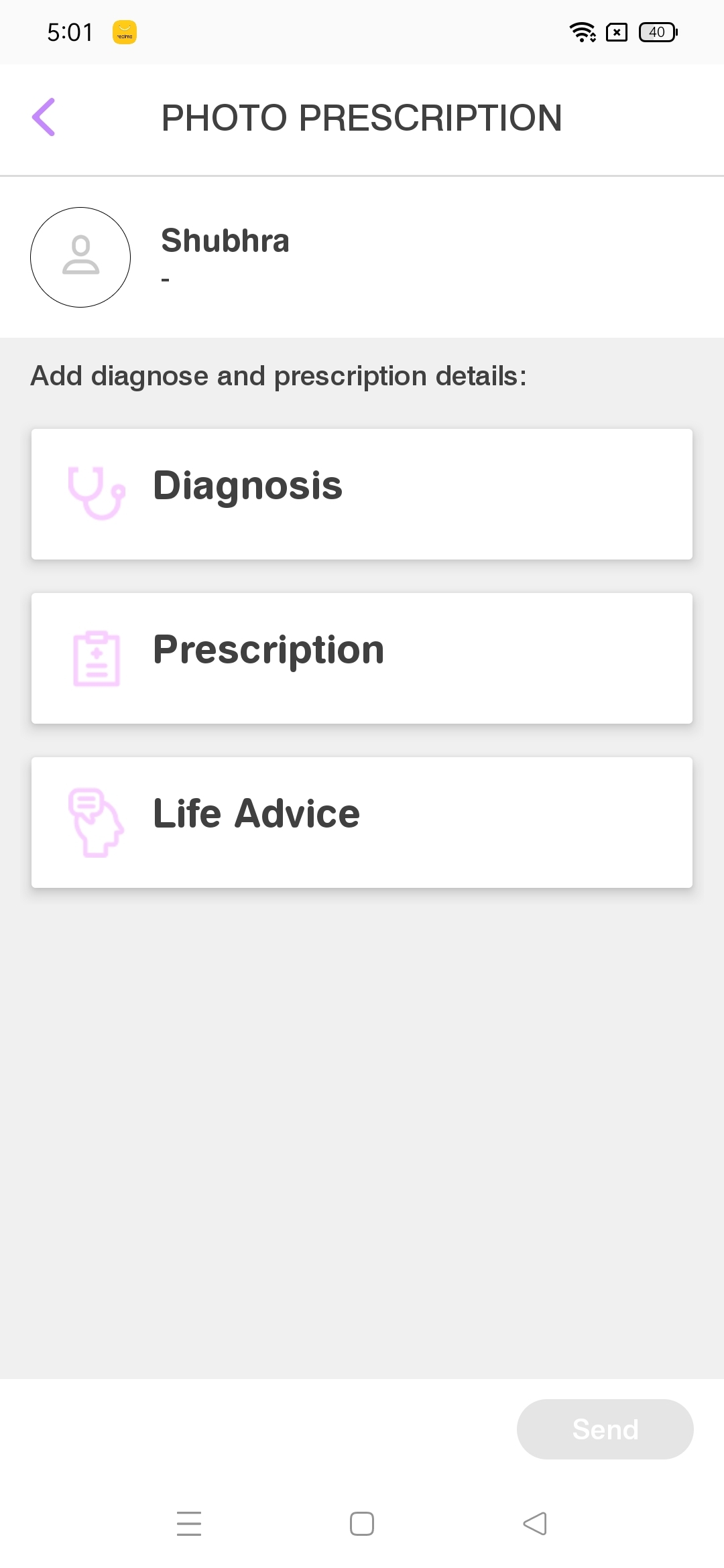Viewport: 724px width, 1568px height.
Task: Open Shubhra's profile picture
Action: tap(80, 257)
